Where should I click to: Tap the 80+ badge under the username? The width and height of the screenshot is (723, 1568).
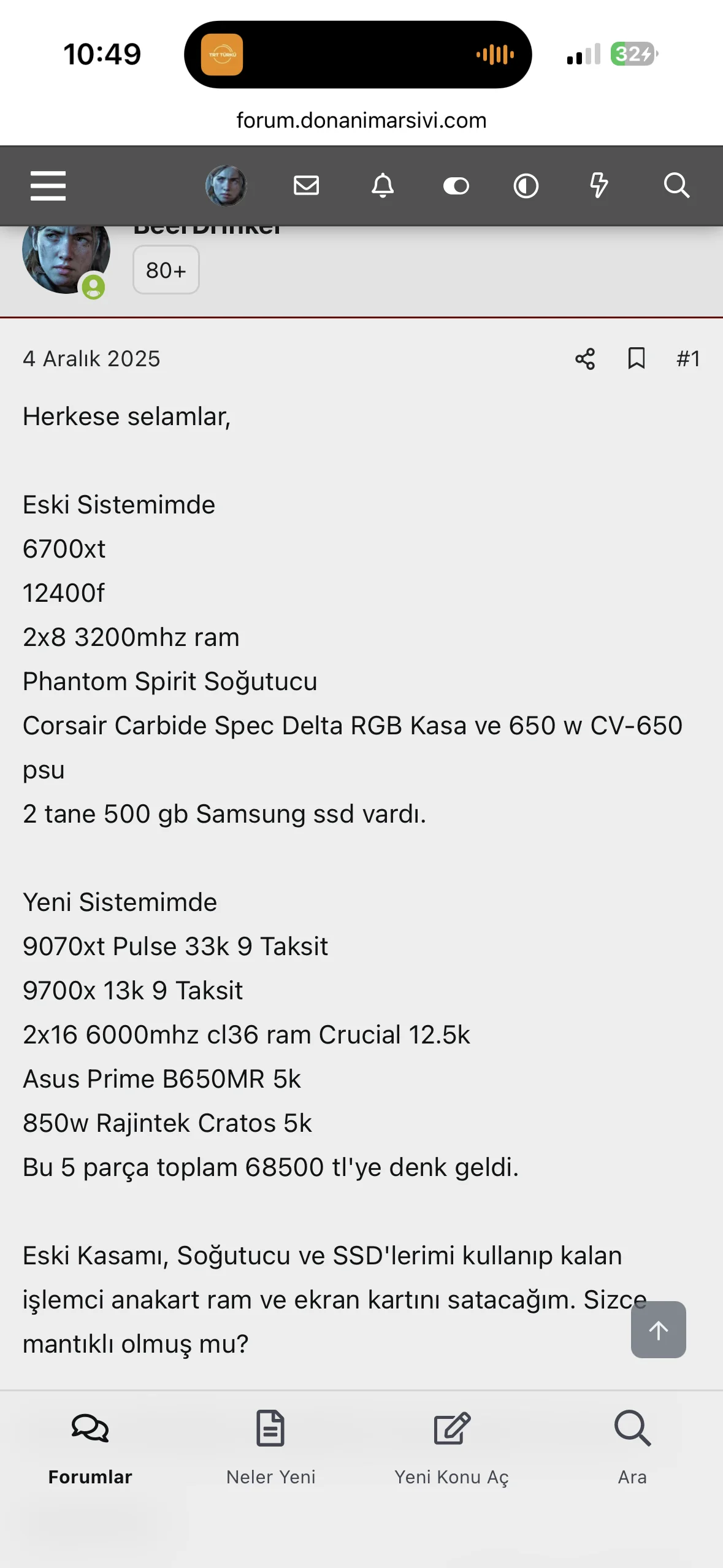point(166,270)
